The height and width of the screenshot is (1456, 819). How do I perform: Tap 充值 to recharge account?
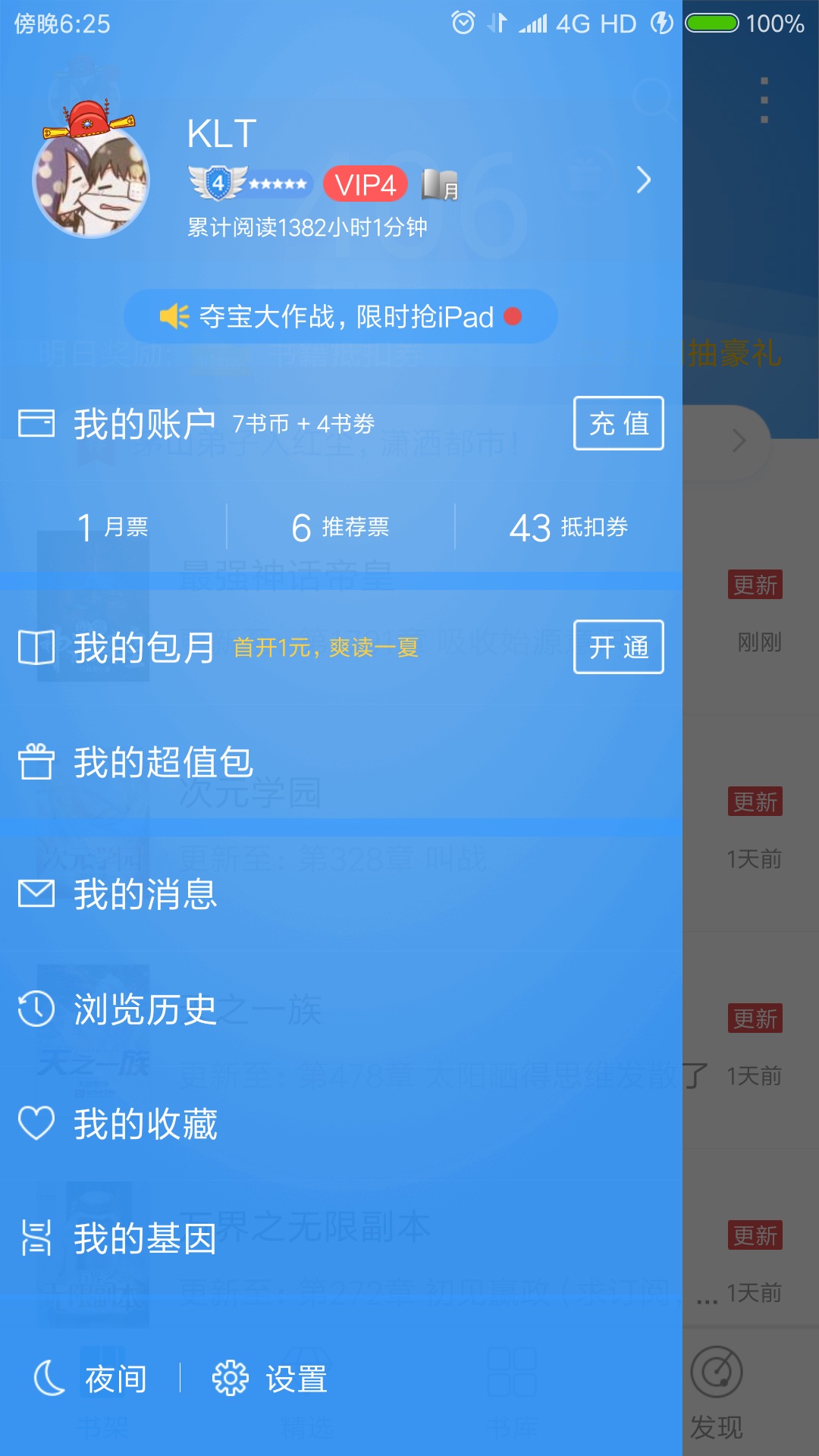tap(618, 423)
